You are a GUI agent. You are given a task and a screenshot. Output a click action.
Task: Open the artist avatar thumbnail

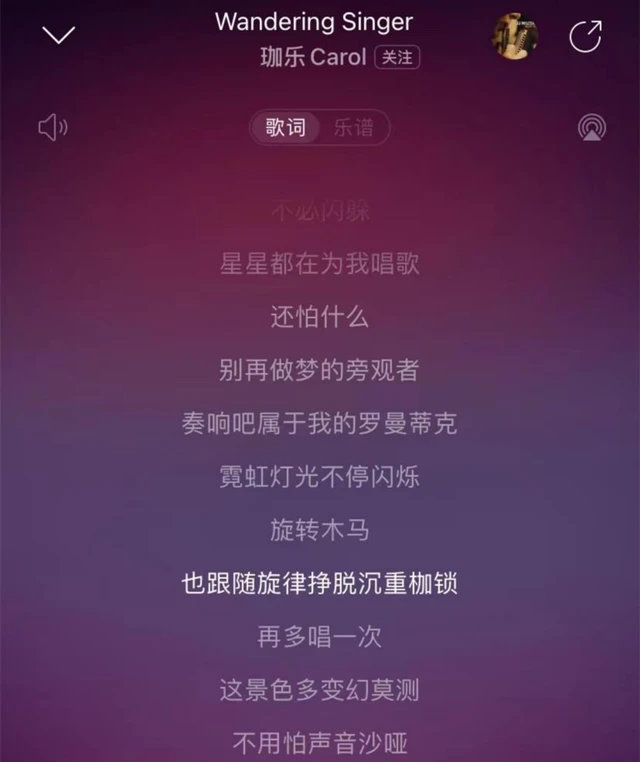click(515, 37)
